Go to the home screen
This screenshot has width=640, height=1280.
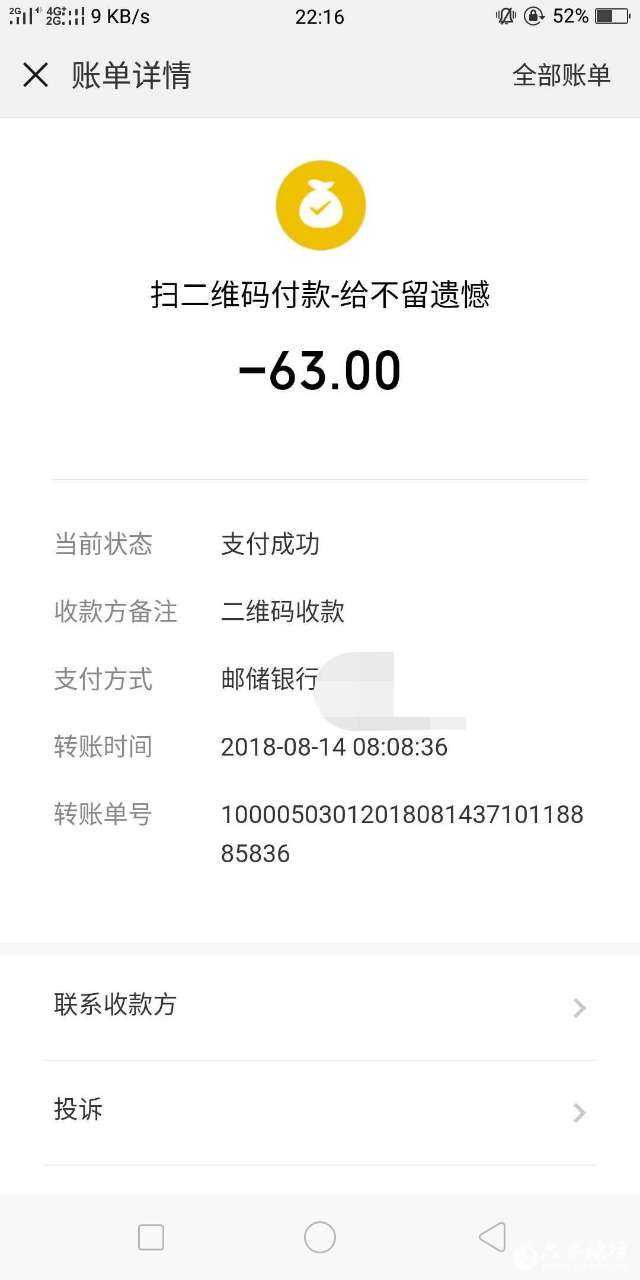[320, 1237]
